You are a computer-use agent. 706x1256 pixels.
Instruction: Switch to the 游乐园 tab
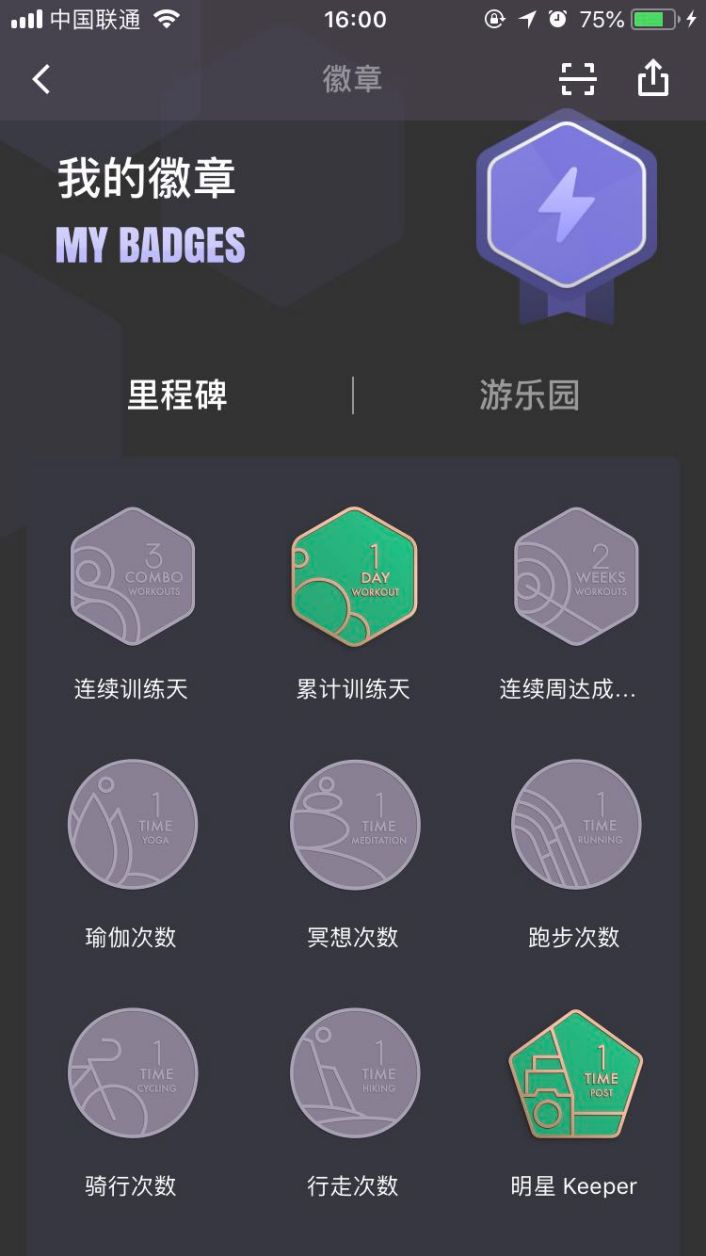point(529,396)
